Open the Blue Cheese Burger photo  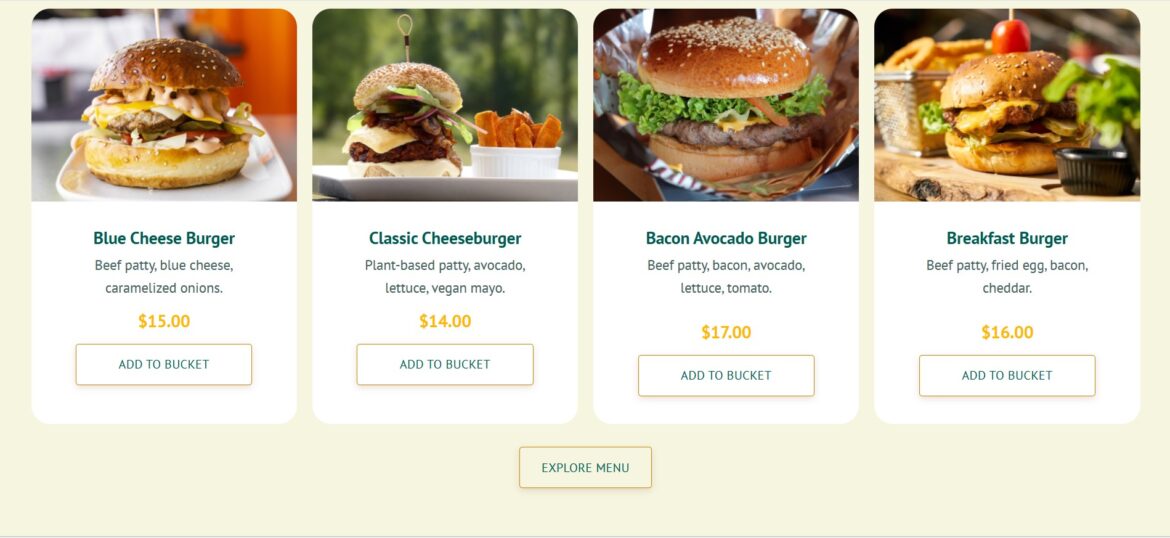164,105
